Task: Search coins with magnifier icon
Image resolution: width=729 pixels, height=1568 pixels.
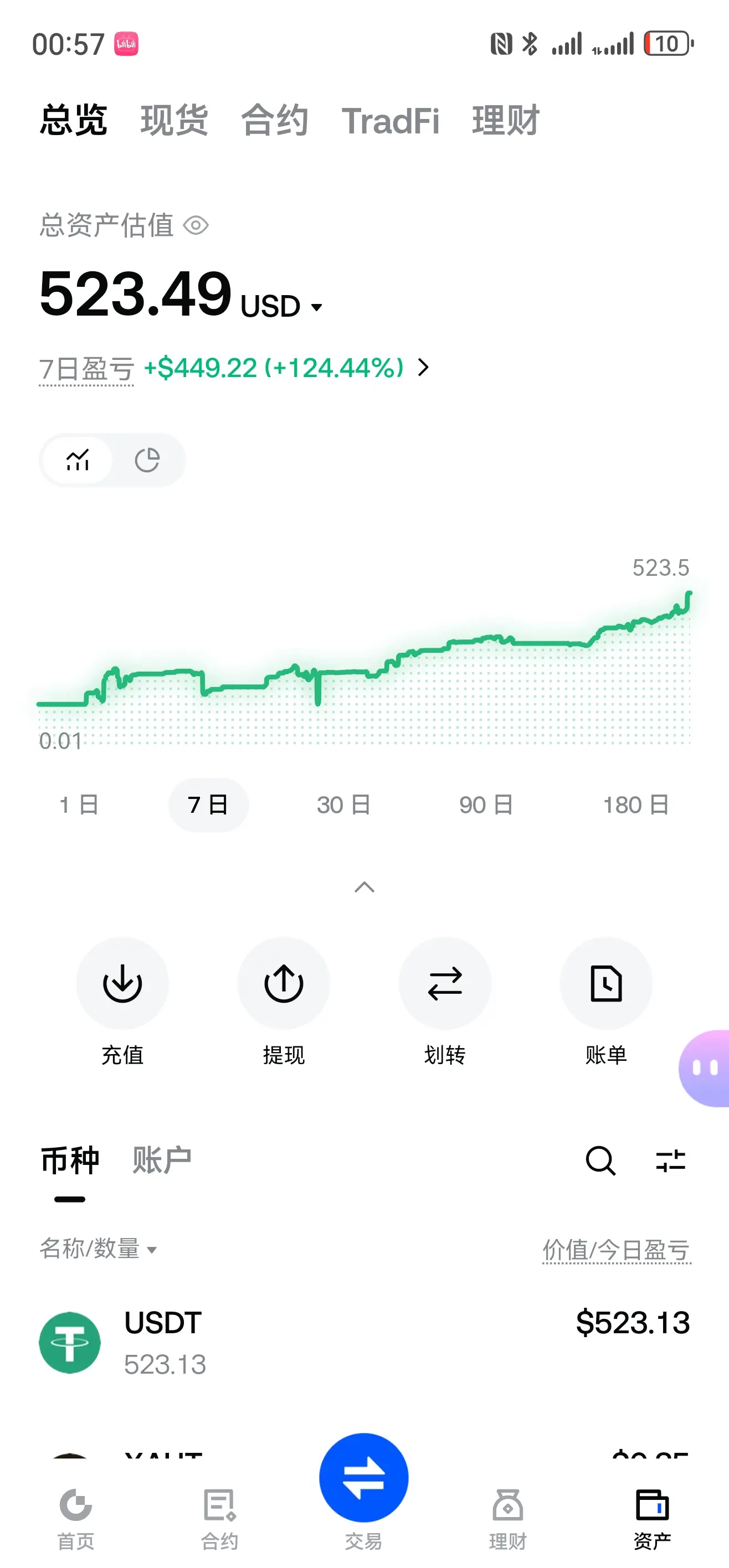Action: [600, 1161]
